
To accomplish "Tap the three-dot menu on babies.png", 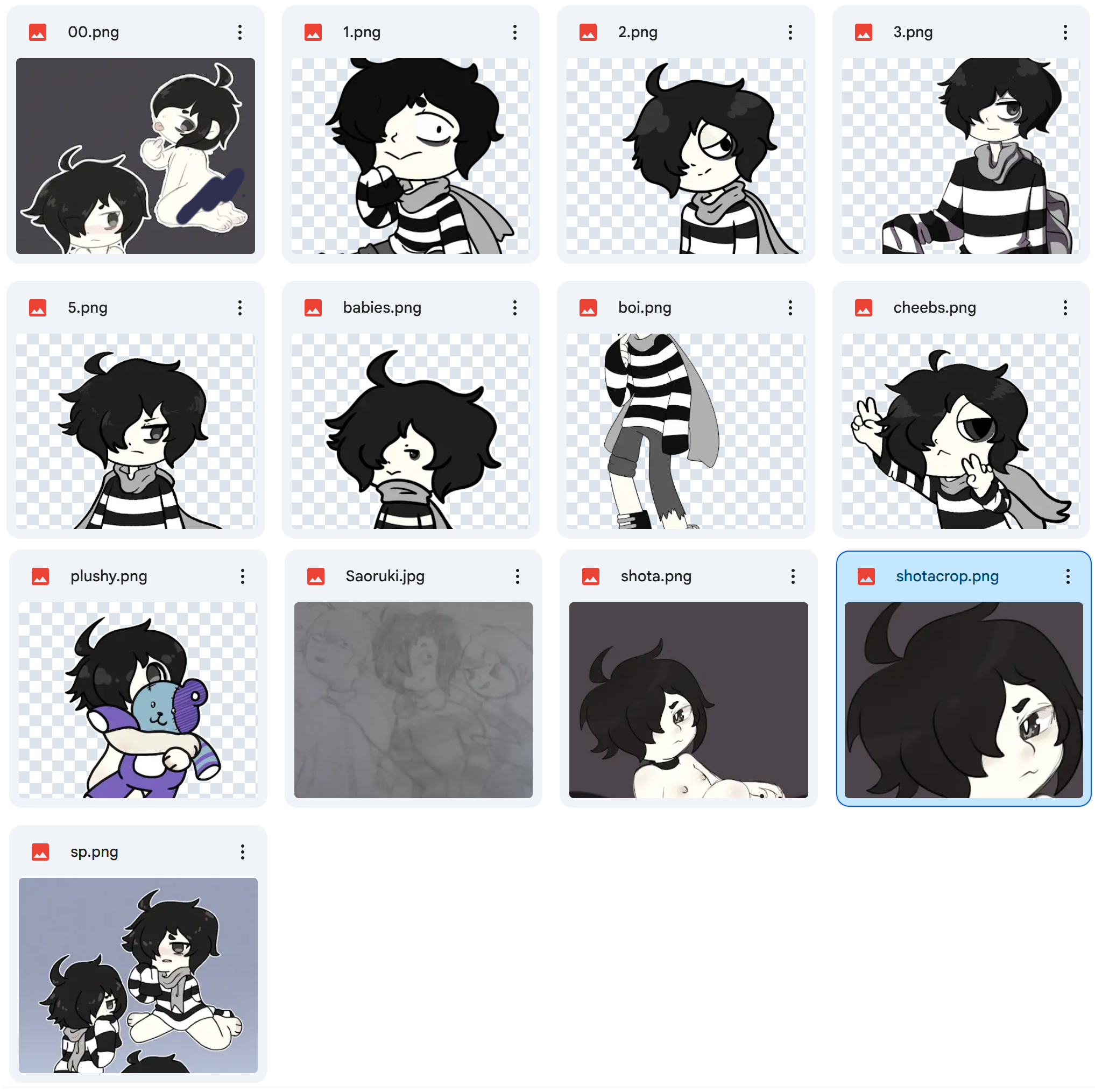I will [514, 308].
